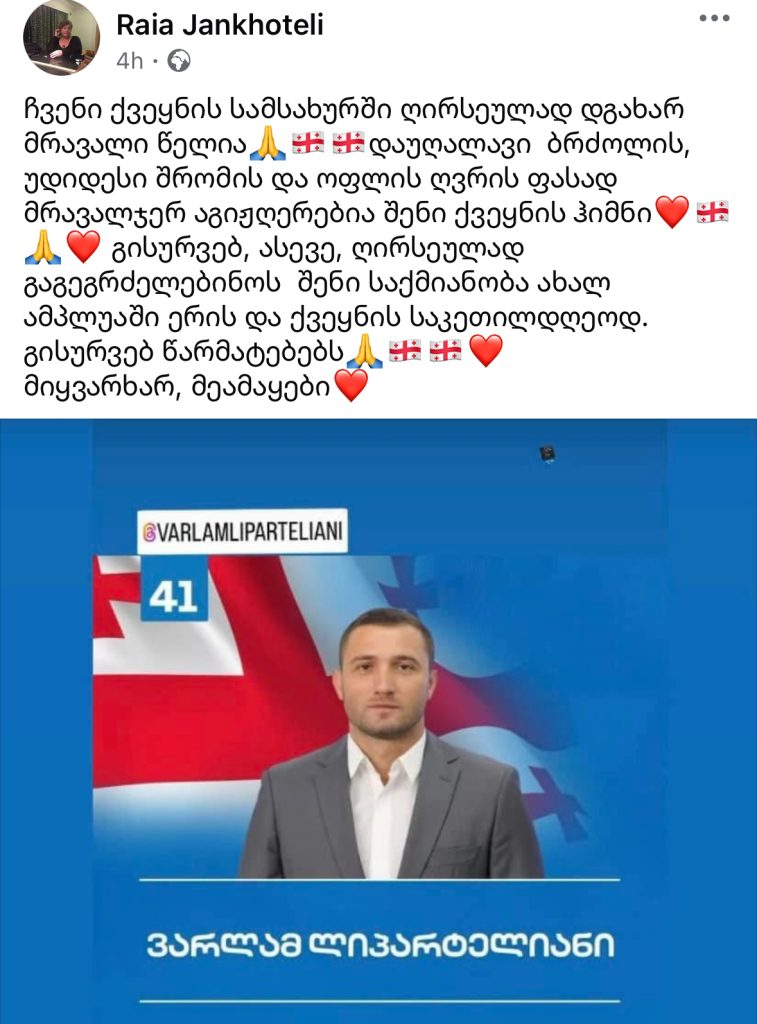Open the attached Varlam Liparteliani photo
Image resolution: width=757 pixels, height=1024 pixels.
[378, 720]
